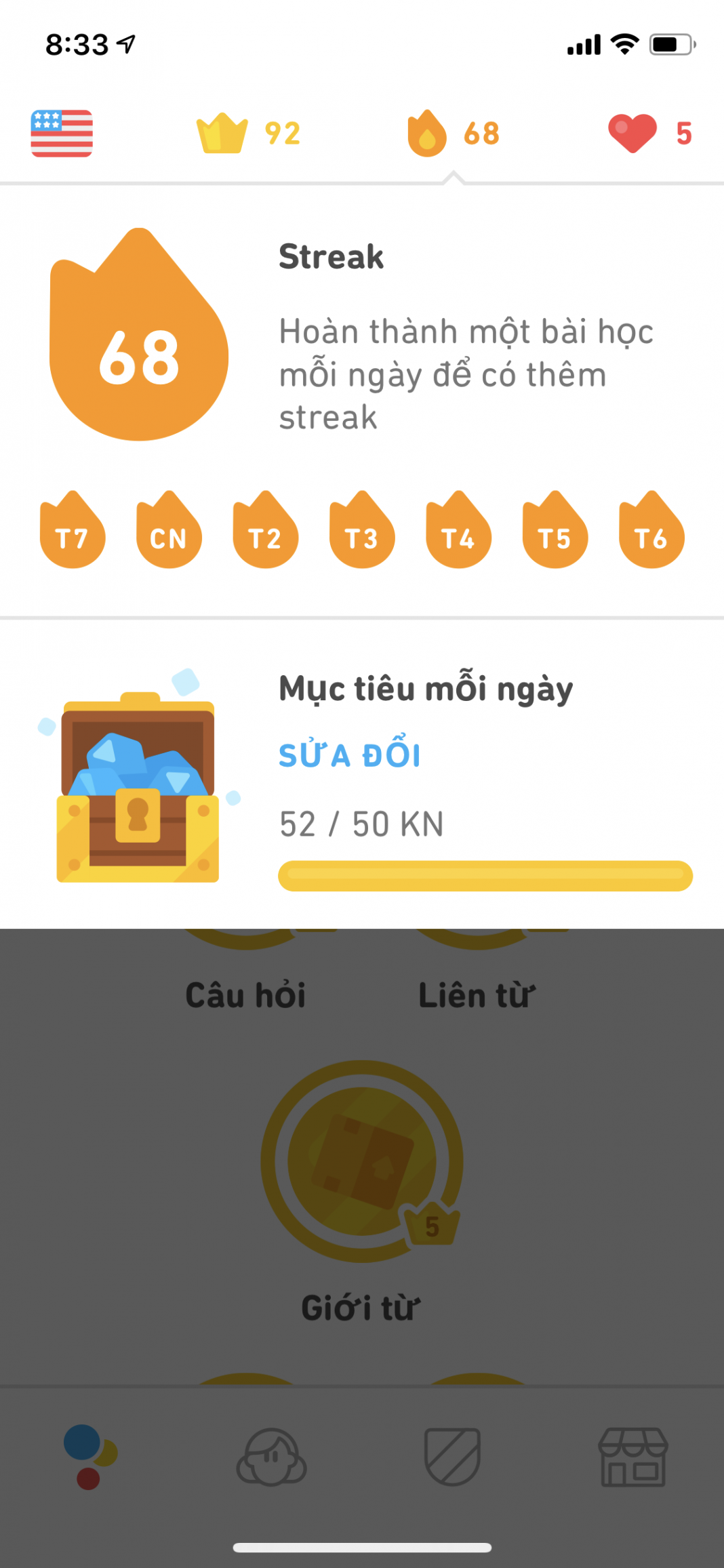Open the course language flag selector

(x=62, y=134)
